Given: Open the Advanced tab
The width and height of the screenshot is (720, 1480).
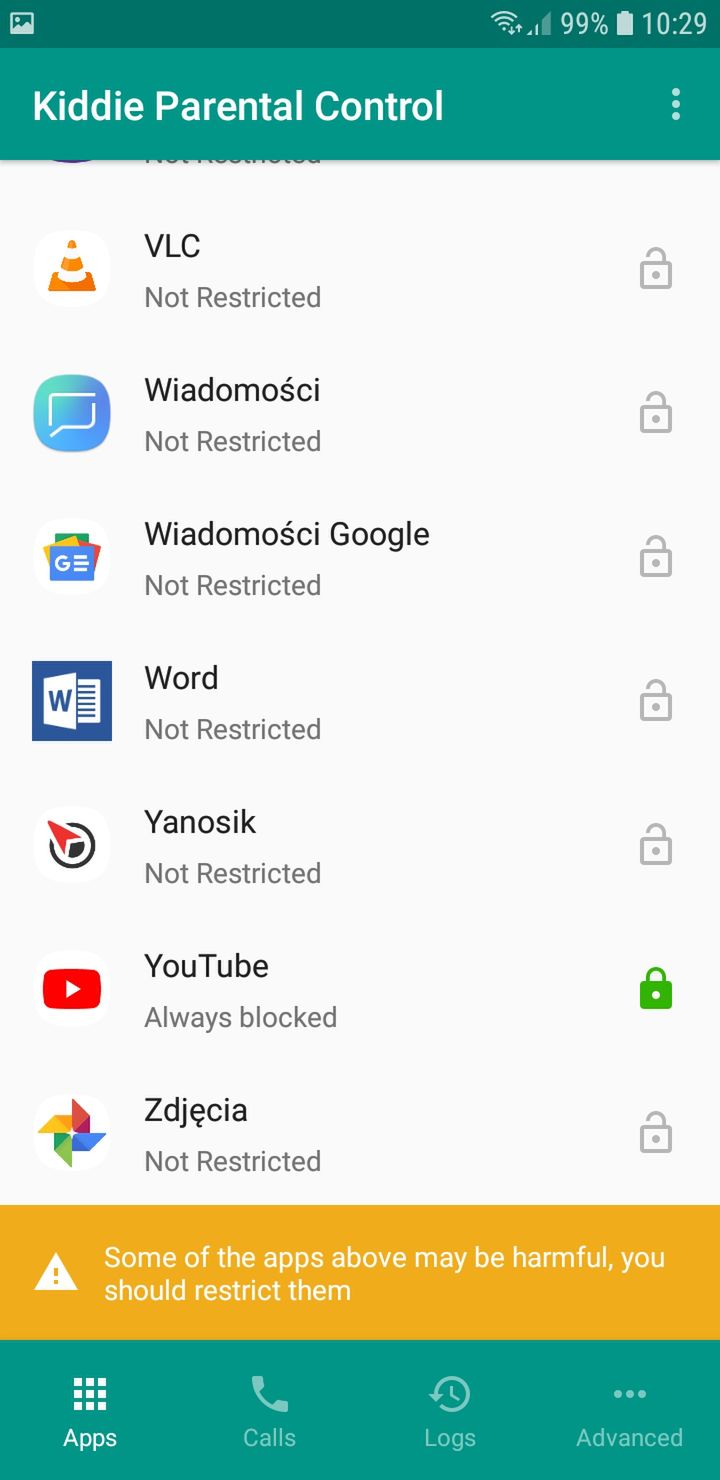Looking at the screenshot, I should pyautogui.click(x=630, y=1410).
